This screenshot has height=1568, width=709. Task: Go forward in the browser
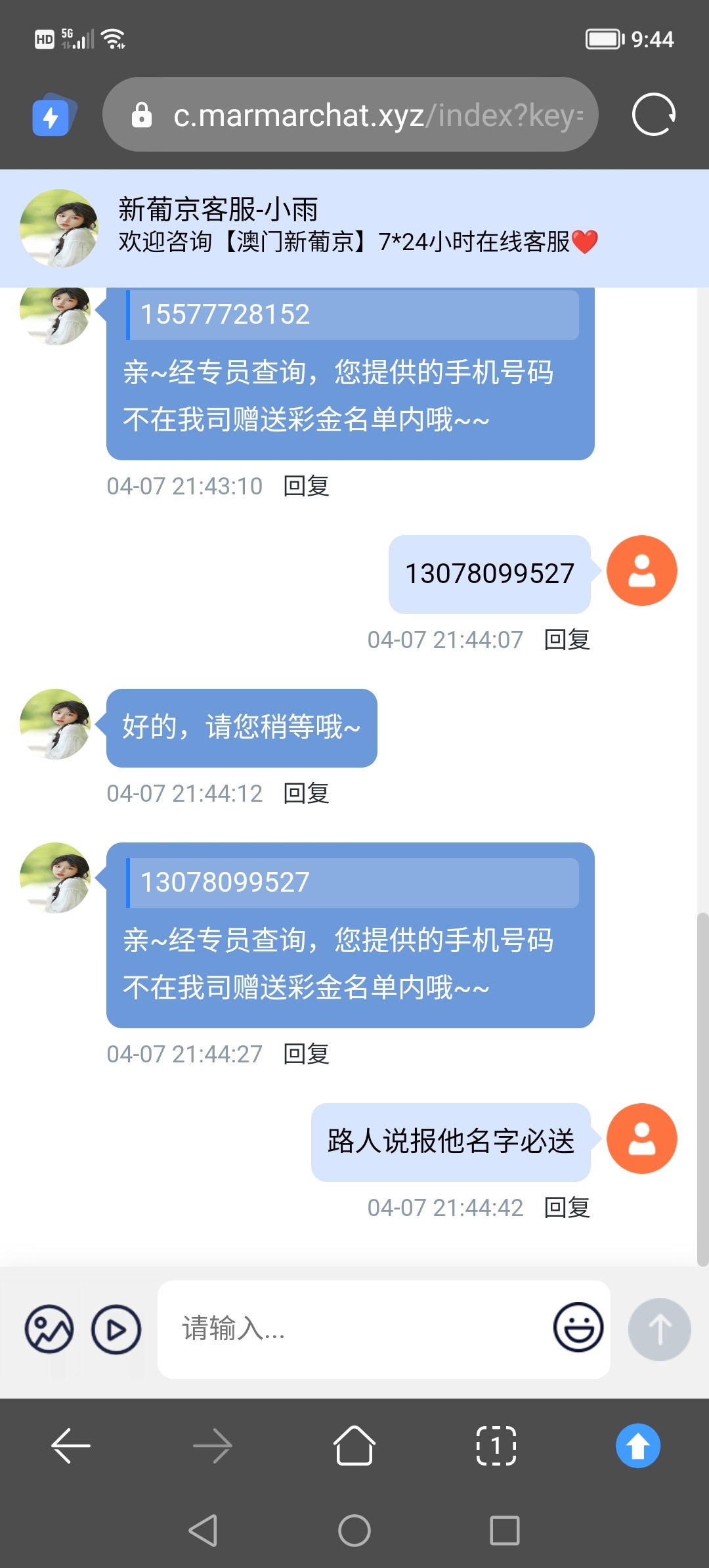(213, 1446)
